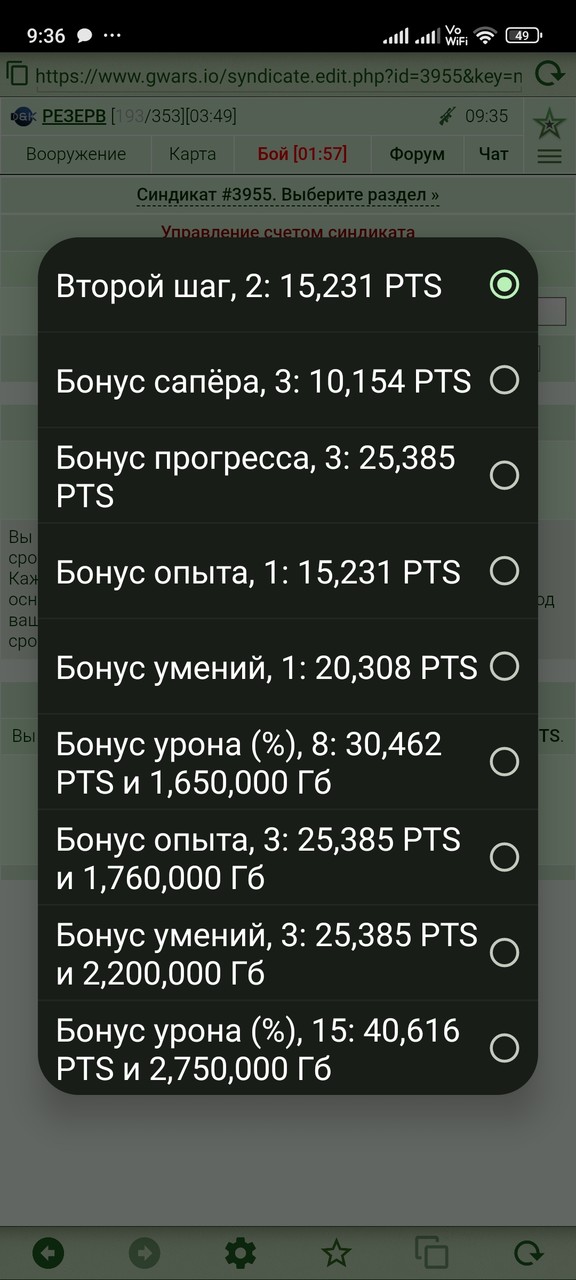The image size is (576, 1280).
Task: Bookmark page with the bottom star icon
Action: 336,1252
